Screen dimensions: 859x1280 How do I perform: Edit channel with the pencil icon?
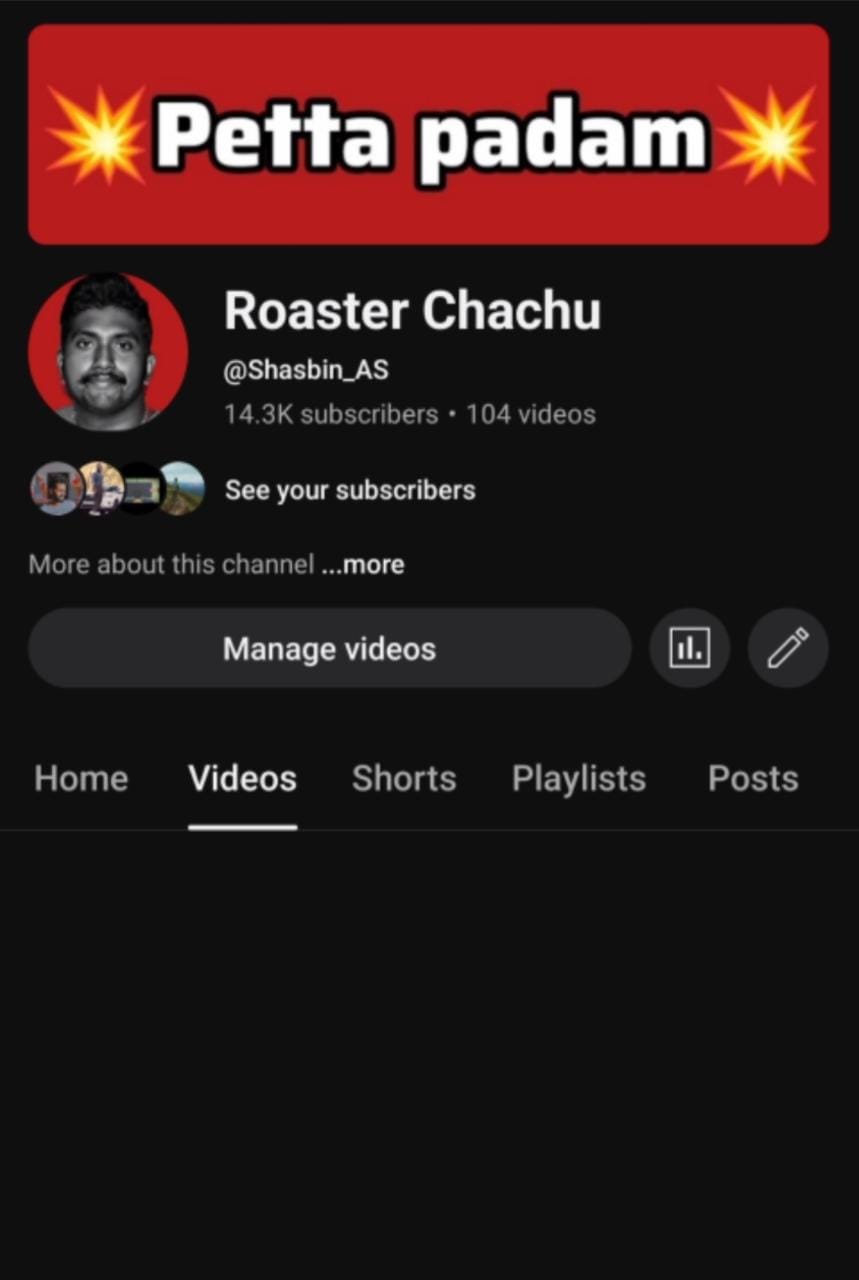pyautogui.click(x=788, y=648)
